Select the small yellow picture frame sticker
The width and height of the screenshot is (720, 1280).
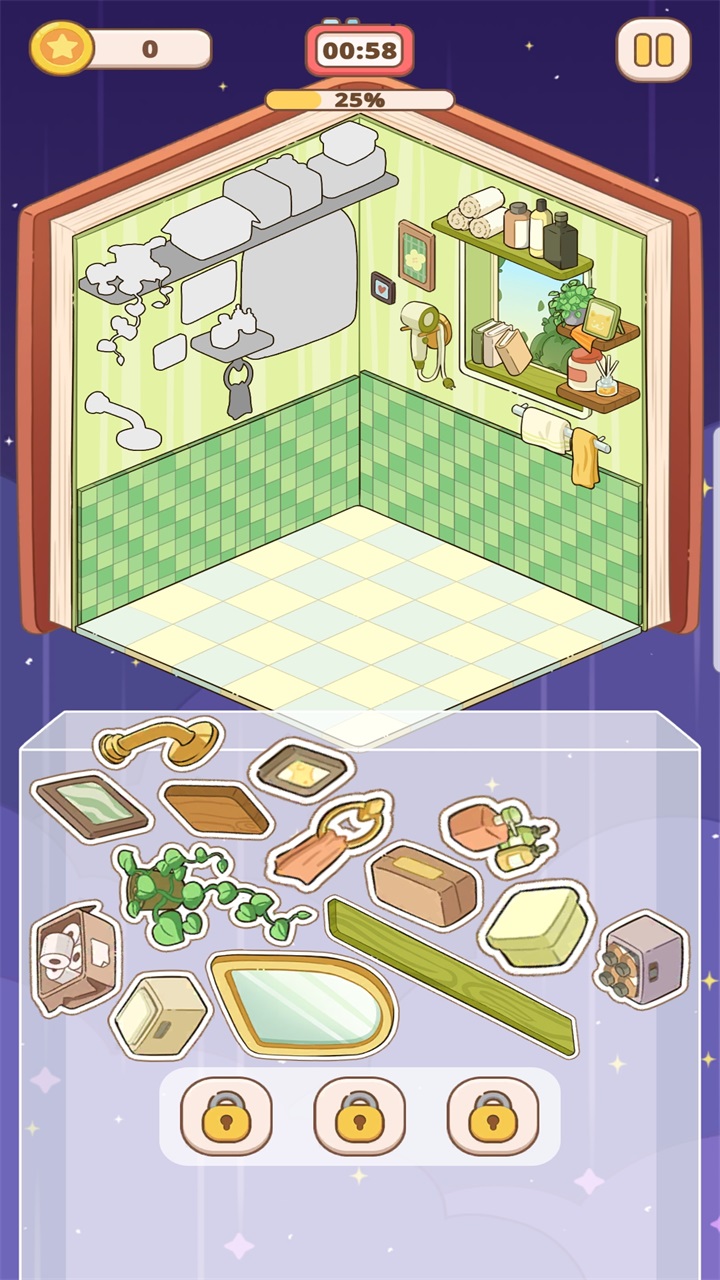coord(301,768)
